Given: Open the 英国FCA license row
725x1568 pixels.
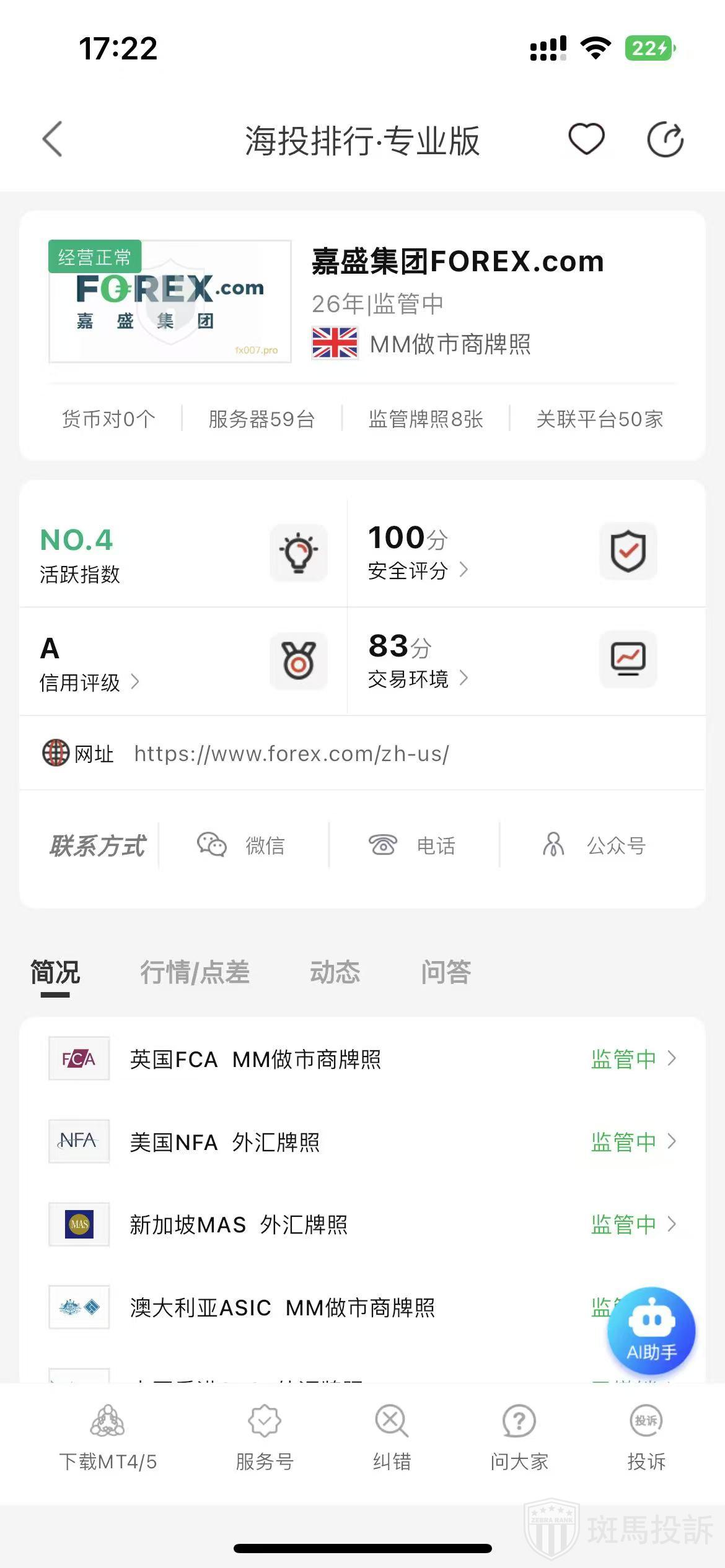Looking at the screenshot, I should tap(362, 1059).
